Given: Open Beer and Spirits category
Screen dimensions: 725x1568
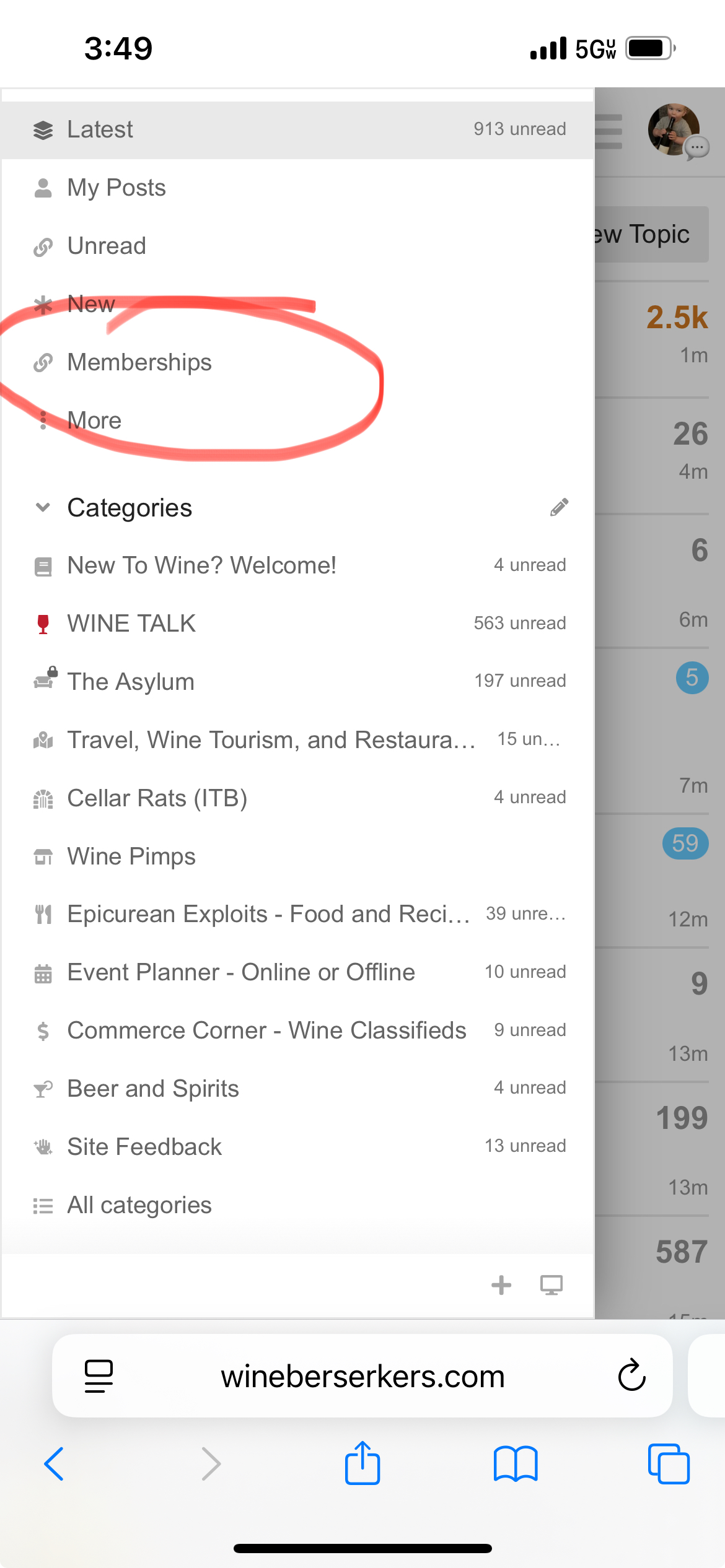Looking at the screenshot, I should click(152, 1089).
